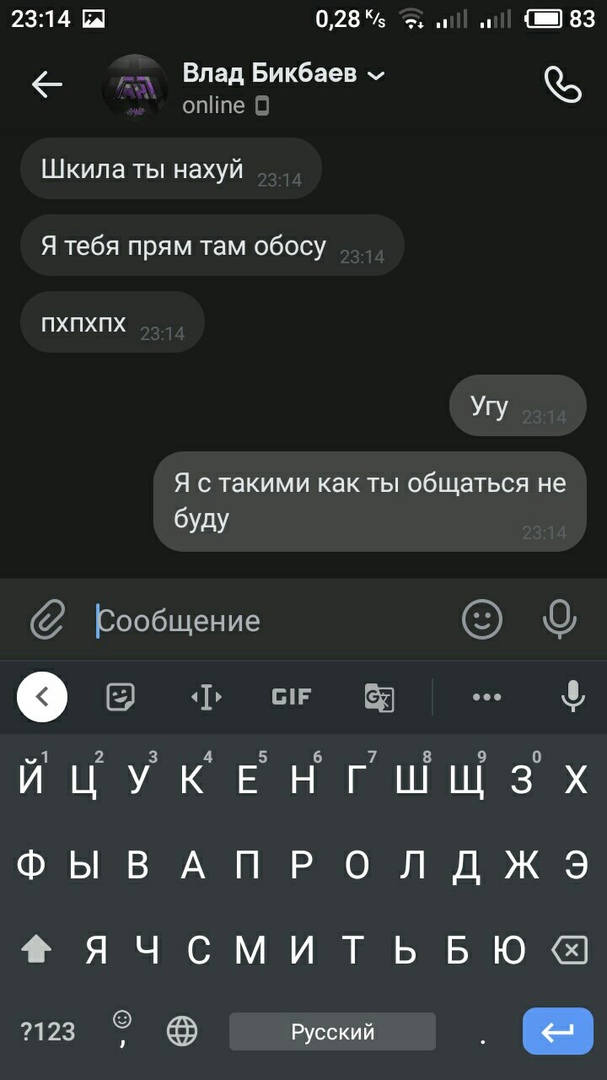Open Влад Бикбаев's profile avatar
Viewport: 607px width, 1080px height.
[x=135, y=88]
